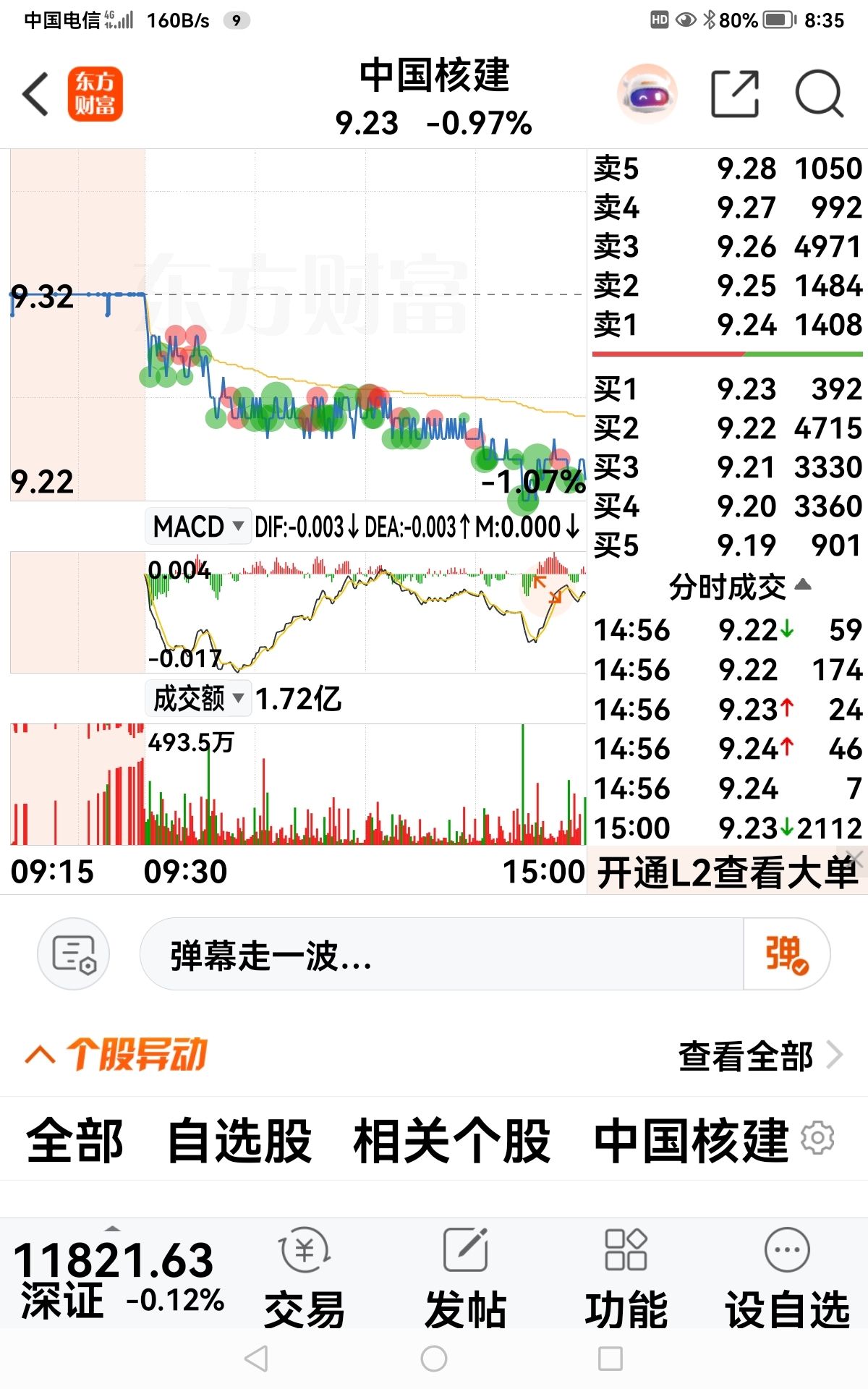Switch to the 自选股 tab

239,1141
